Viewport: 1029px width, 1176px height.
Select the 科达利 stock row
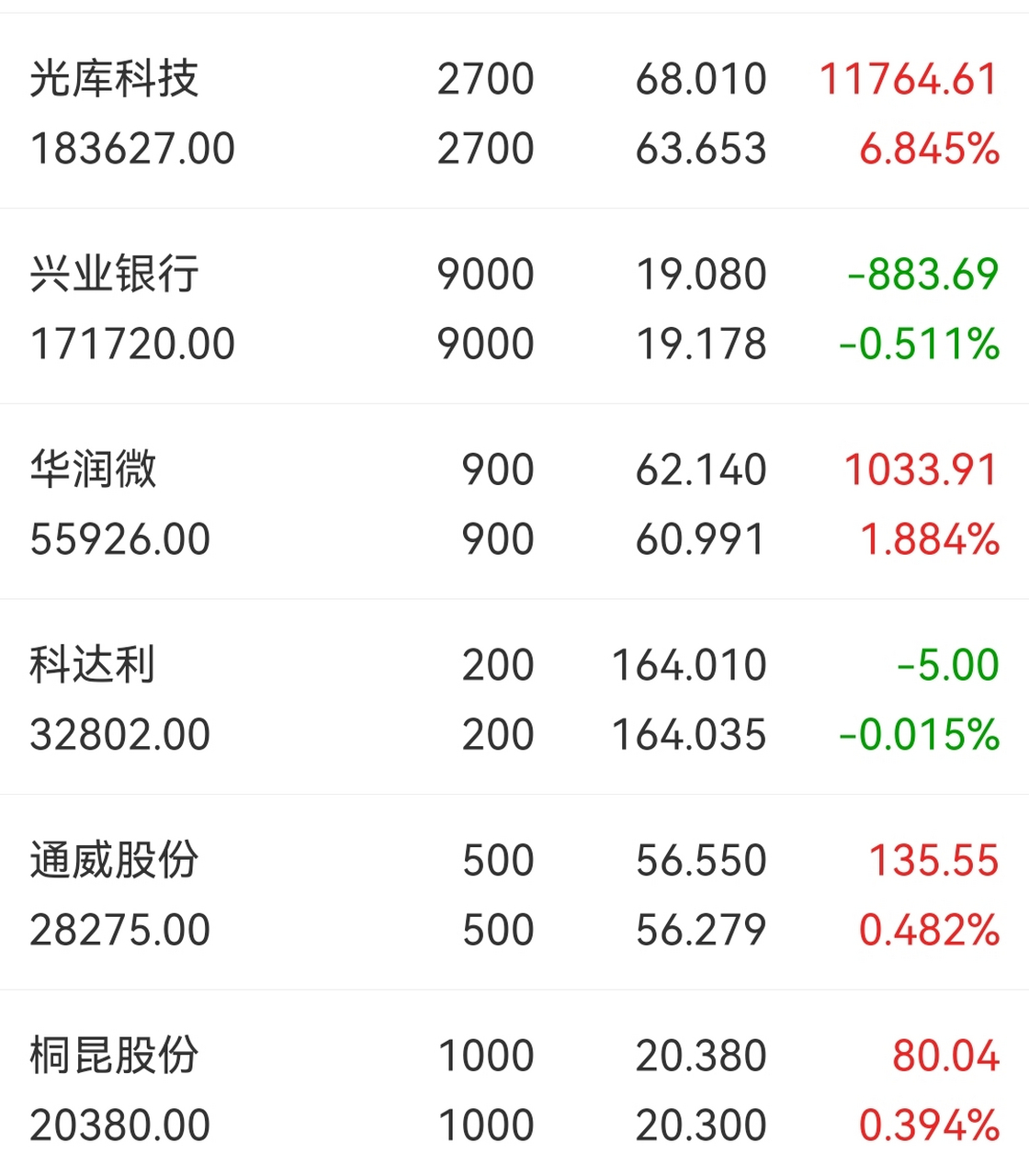[514, 698]
